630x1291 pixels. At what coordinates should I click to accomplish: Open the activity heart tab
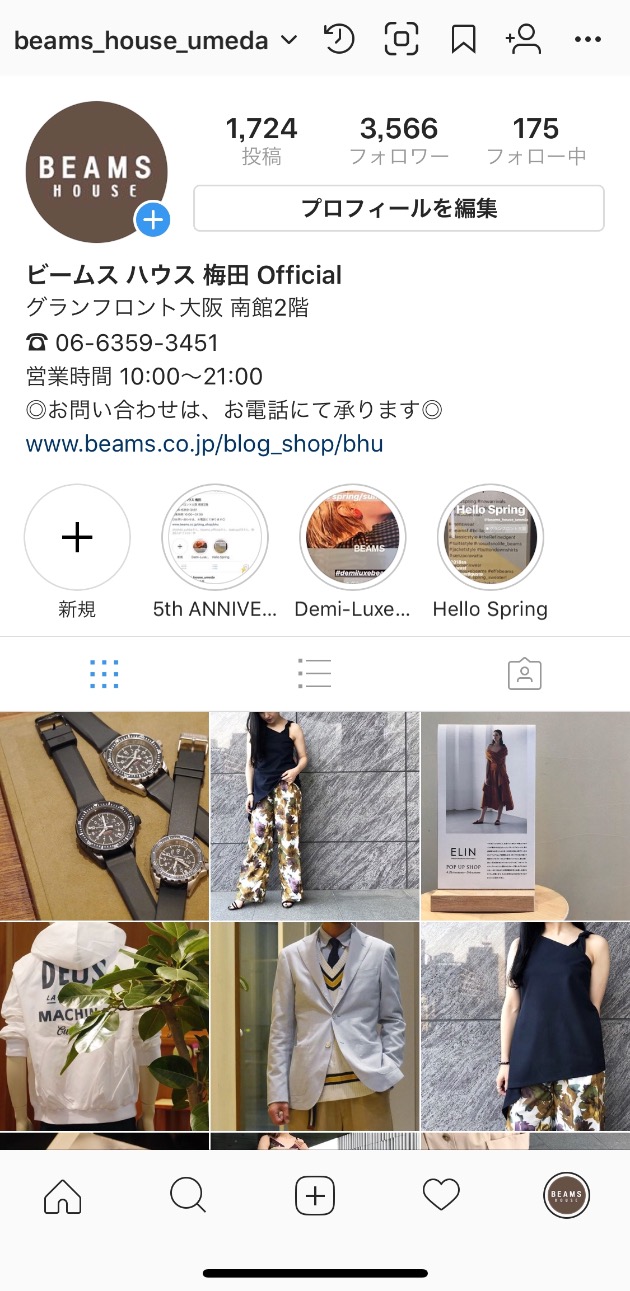click(x=440, y=1195)
